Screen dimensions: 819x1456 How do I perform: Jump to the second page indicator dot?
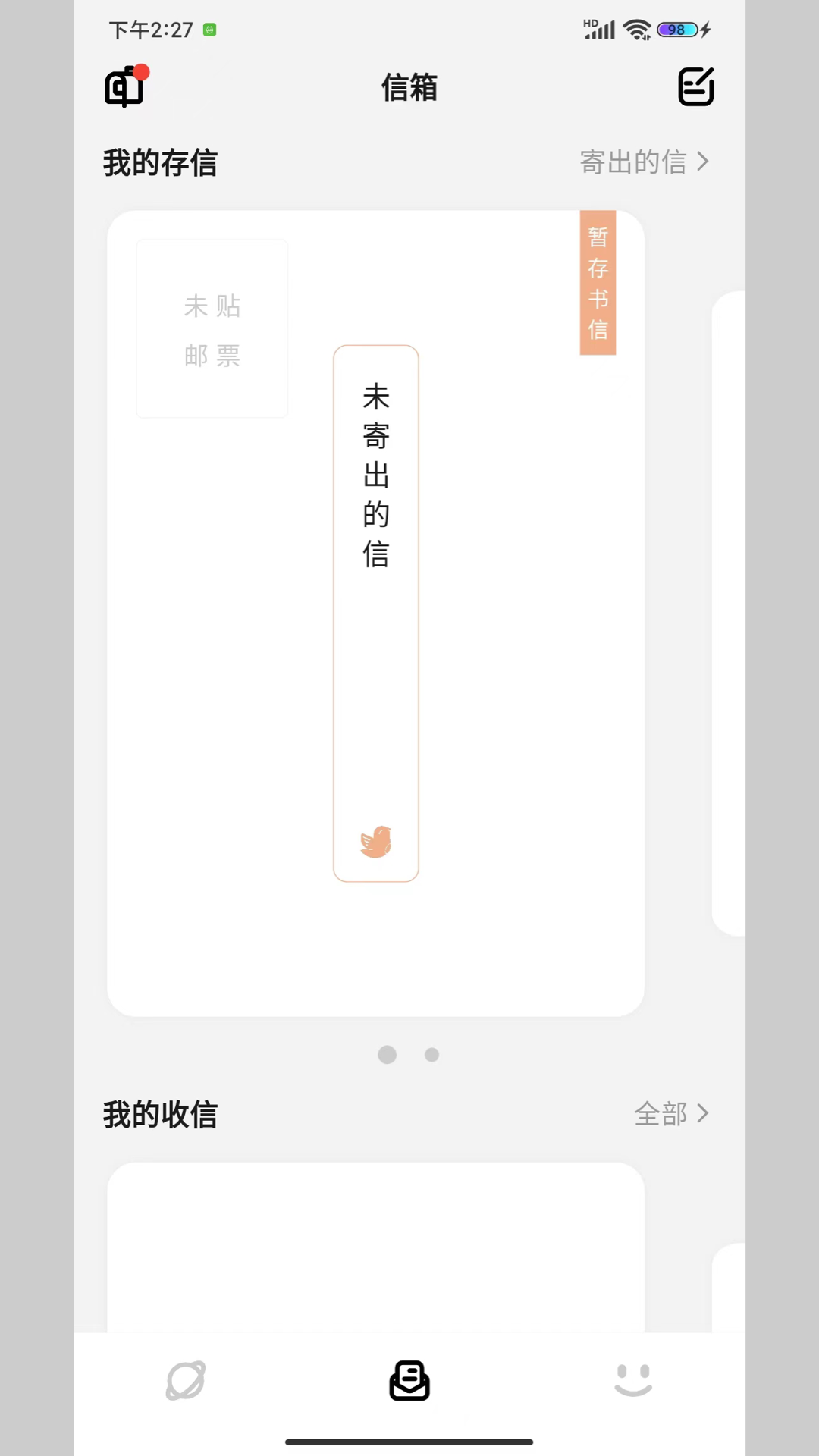click(432, 1055)
